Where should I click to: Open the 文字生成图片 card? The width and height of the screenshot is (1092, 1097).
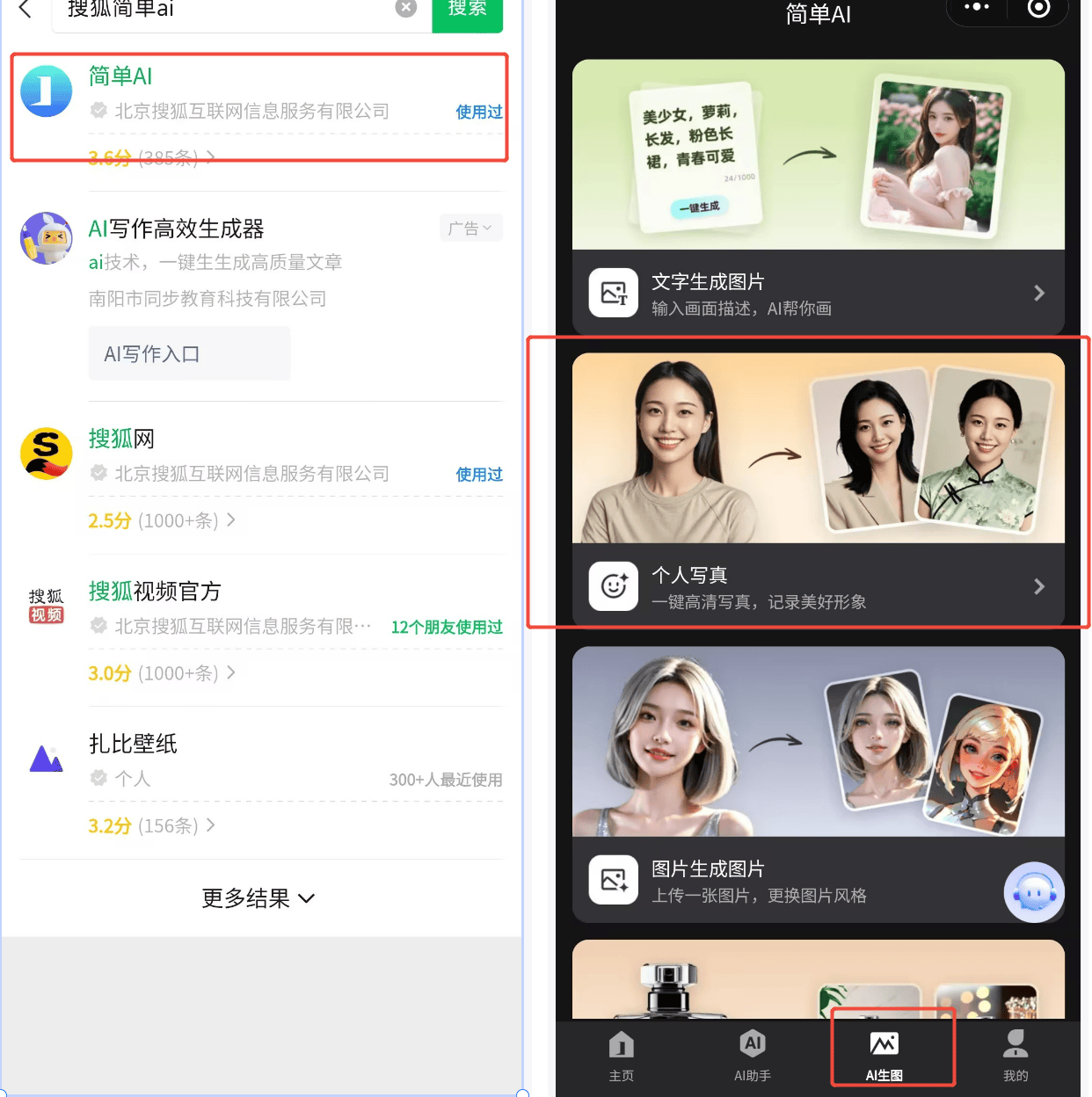click(x=818, y=293)
